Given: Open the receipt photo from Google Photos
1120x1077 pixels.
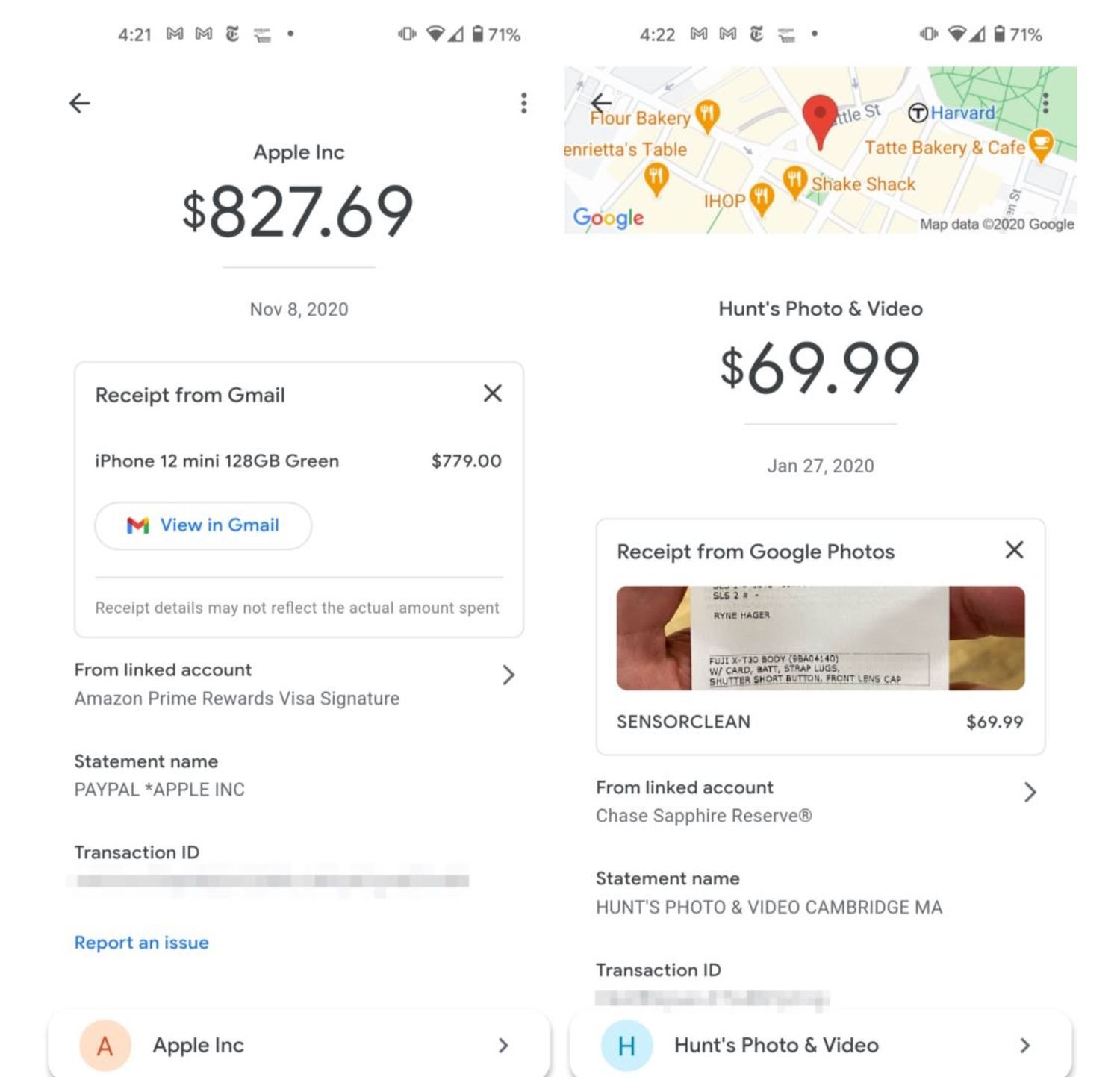Looking at the screenshot, I should click(x=820, y=638).
